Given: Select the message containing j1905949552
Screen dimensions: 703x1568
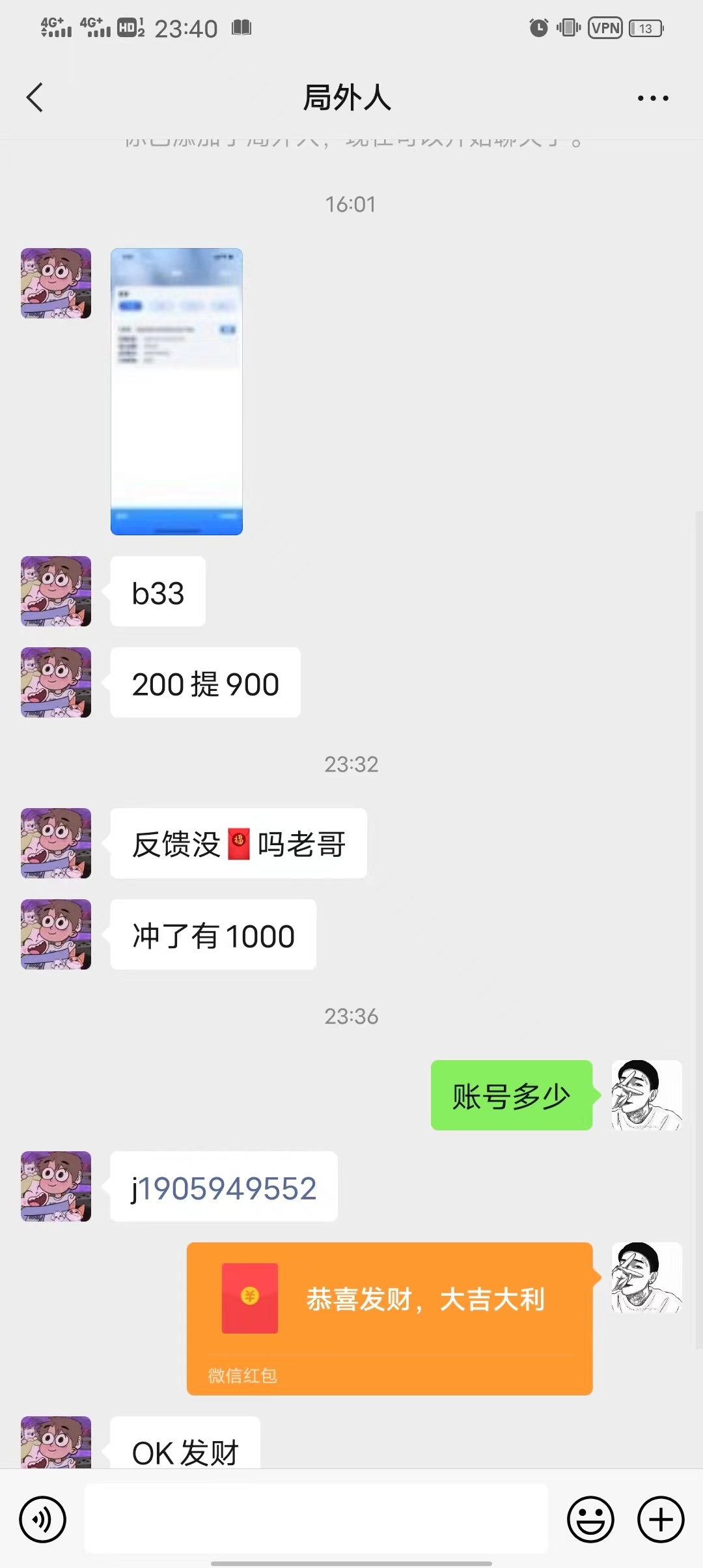Looking at the screenshot, I should tap(223, 1186).
